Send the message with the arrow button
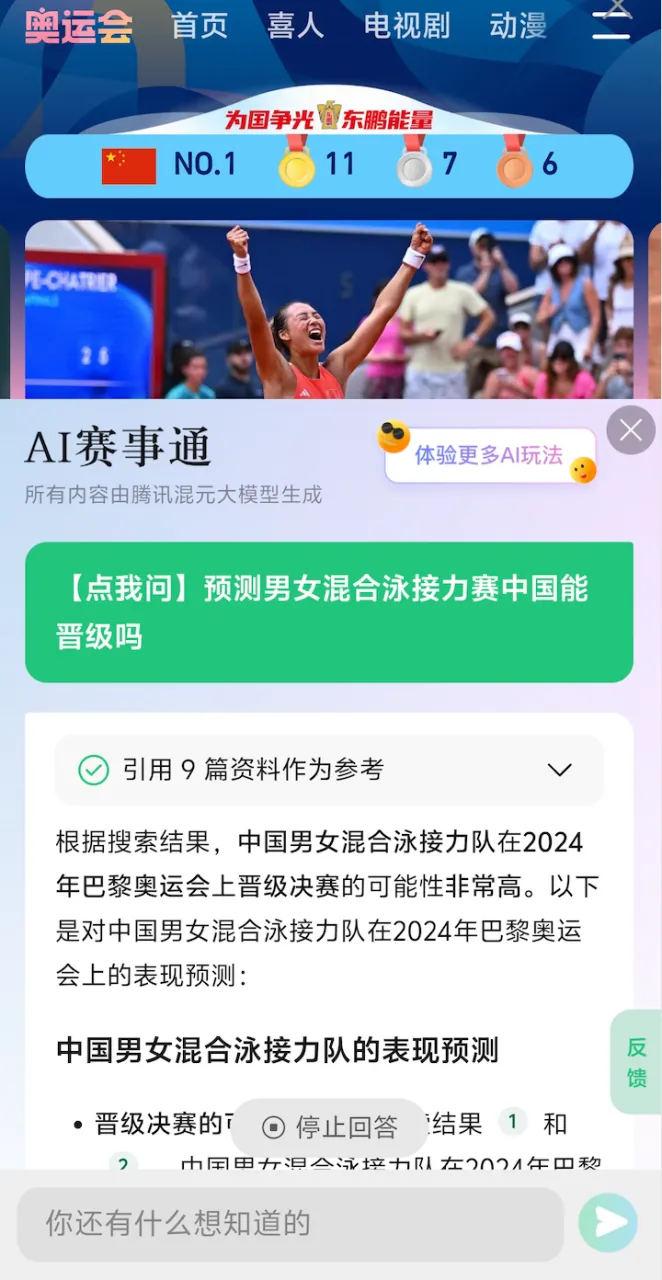 click(608, 1223)
